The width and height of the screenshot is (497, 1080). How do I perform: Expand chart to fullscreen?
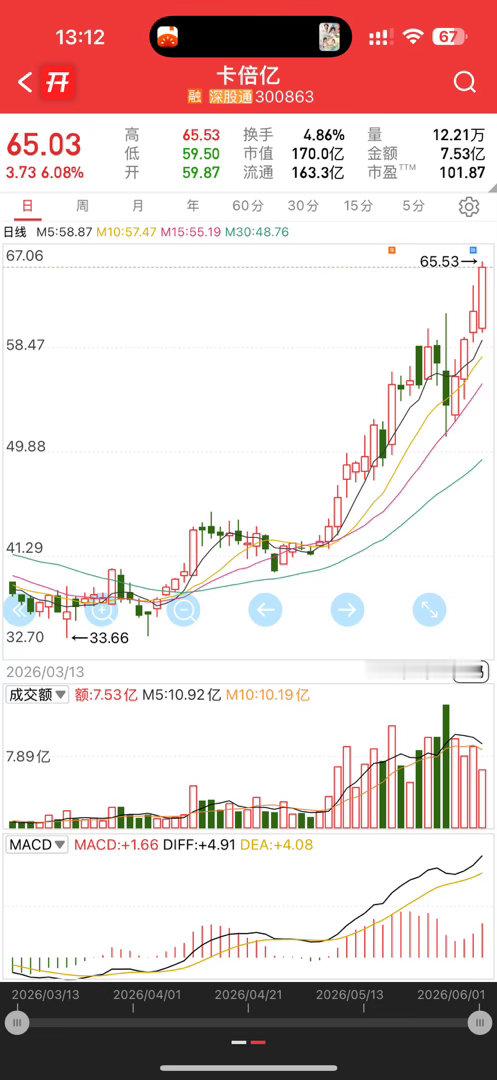pyautogui.click(x=430, y=610)
